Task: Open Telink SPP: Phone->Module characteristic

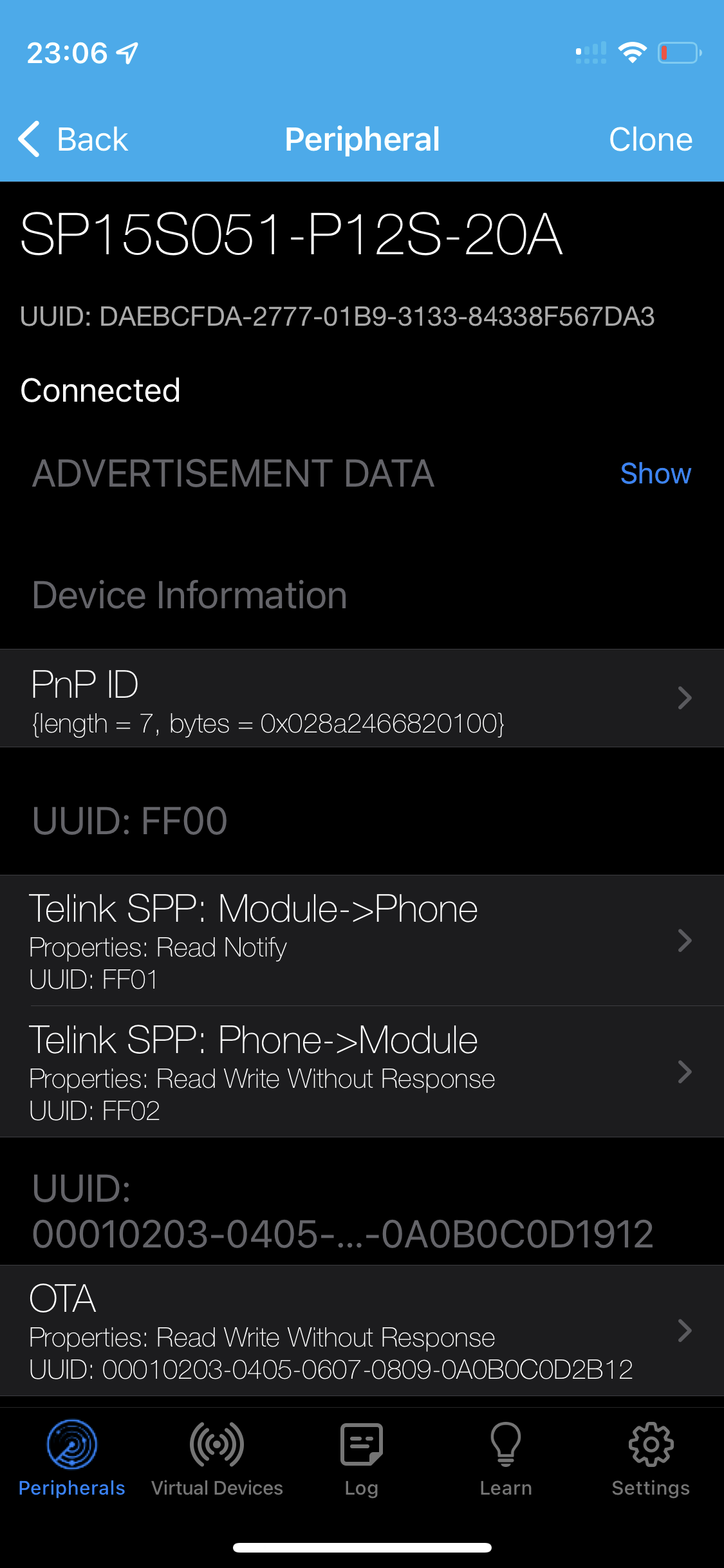Action: click(362, 1072)
